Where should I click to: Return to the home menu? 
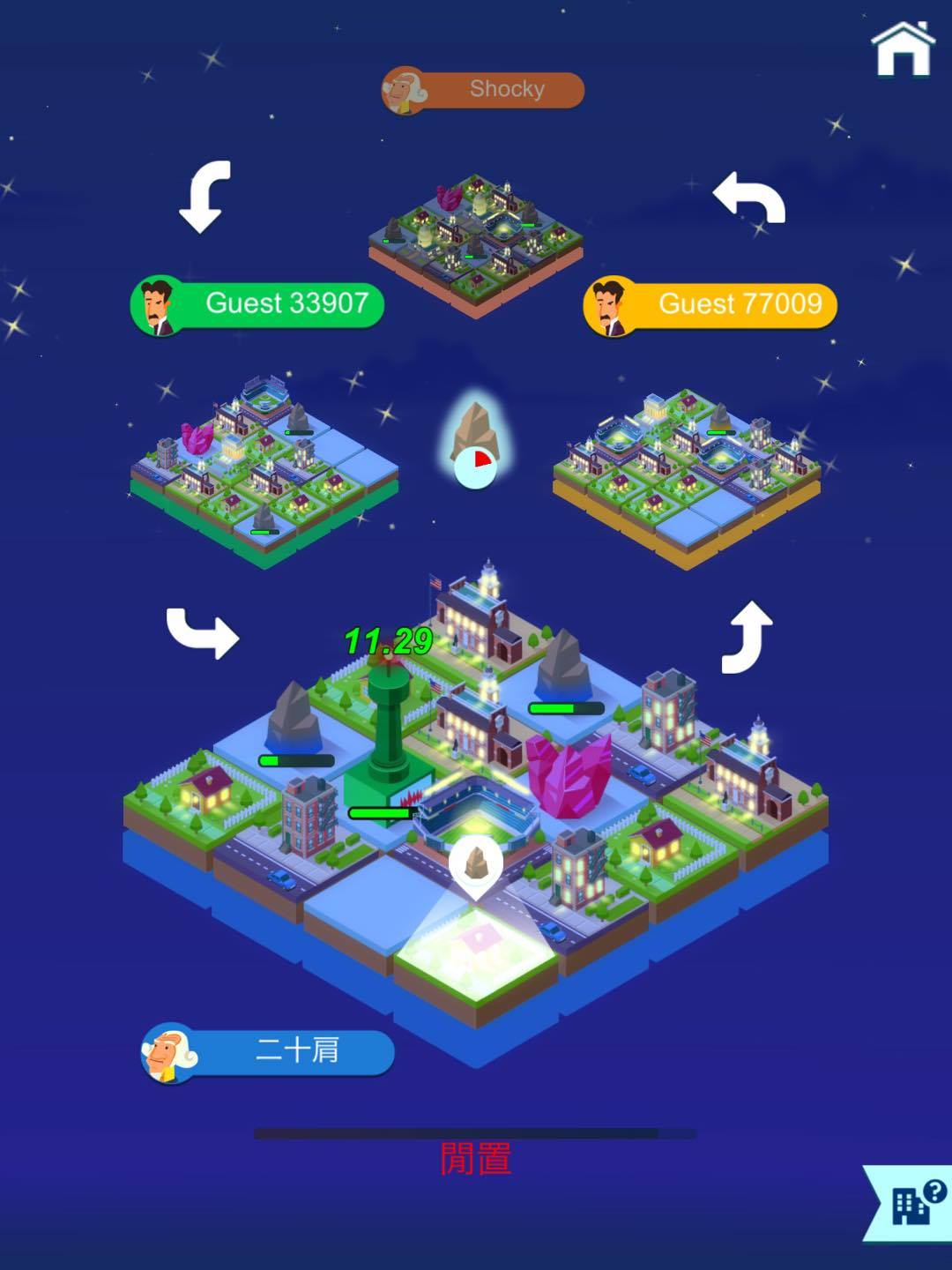click(903, 49)
